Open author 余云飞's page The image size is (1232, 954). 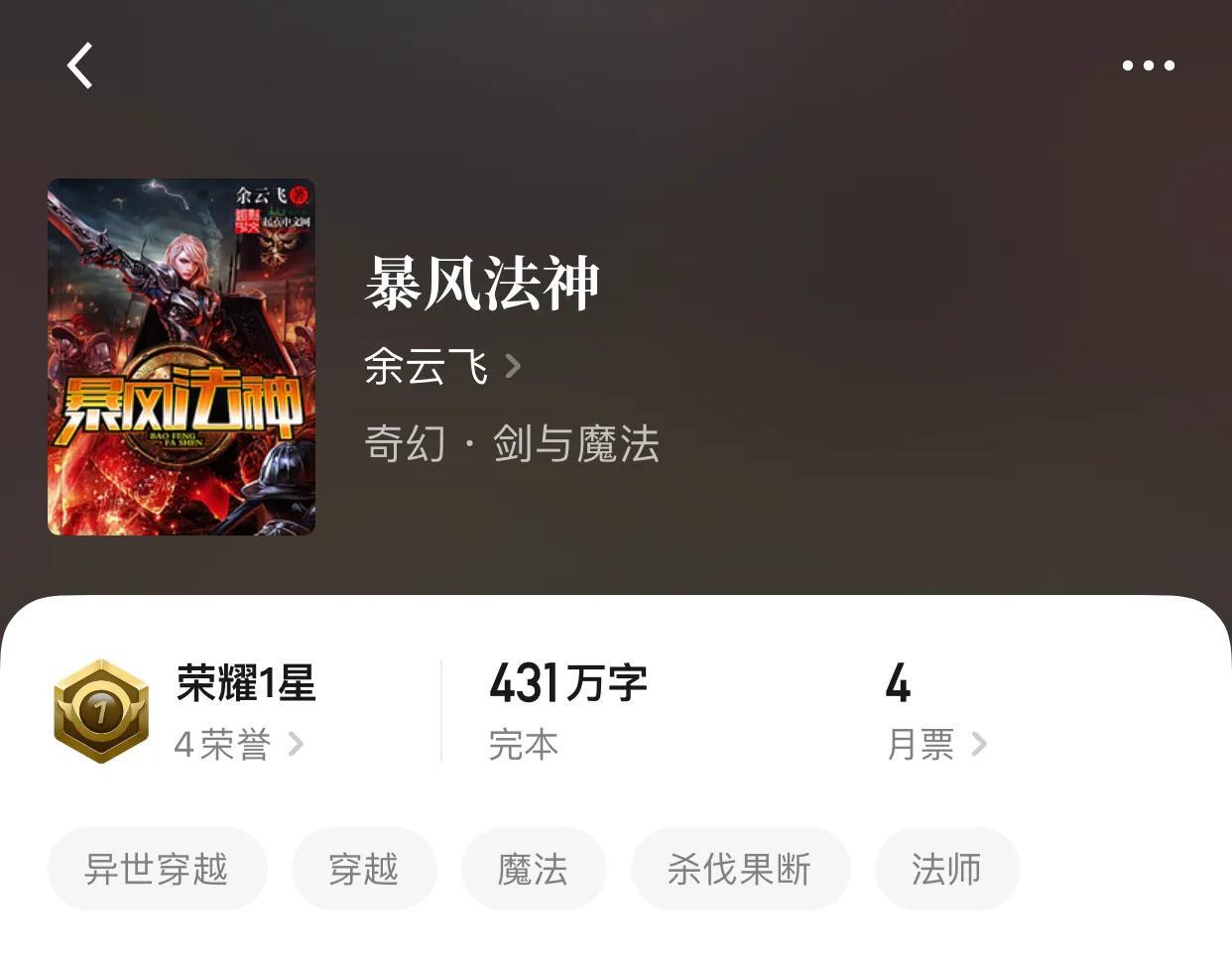[441, 367]
